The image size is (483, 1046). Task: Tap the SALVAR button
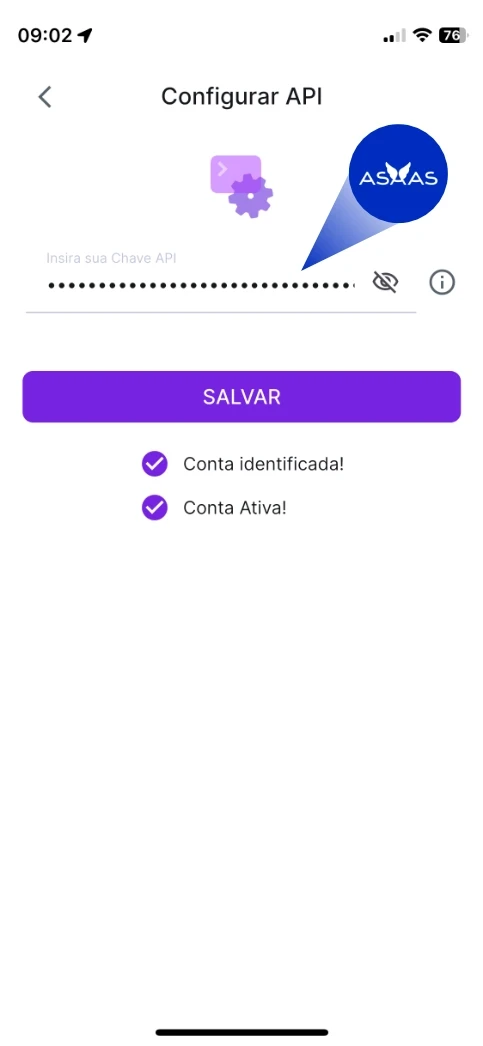(x=242, y=397)
